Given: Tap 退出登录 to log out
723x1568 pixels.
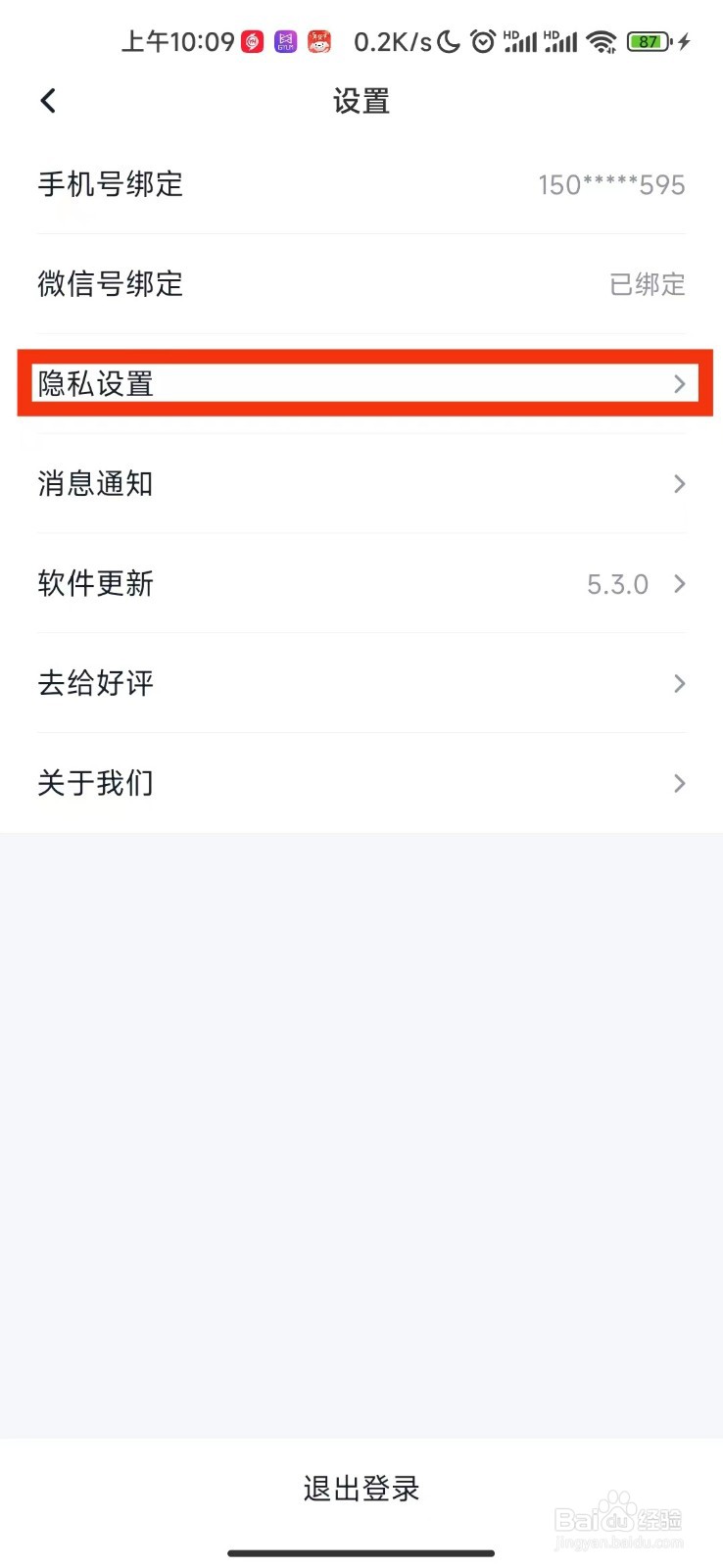Looking at the screenshot, I should tap(361, 1489).
